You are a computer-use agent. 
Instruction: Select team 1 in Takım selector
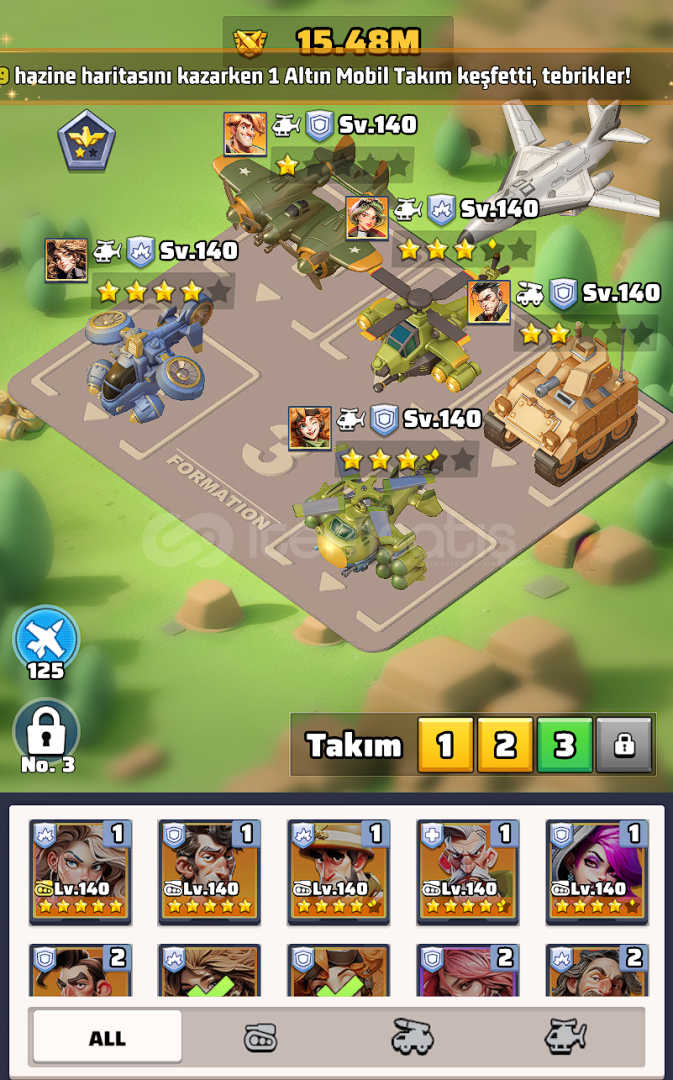445,745
